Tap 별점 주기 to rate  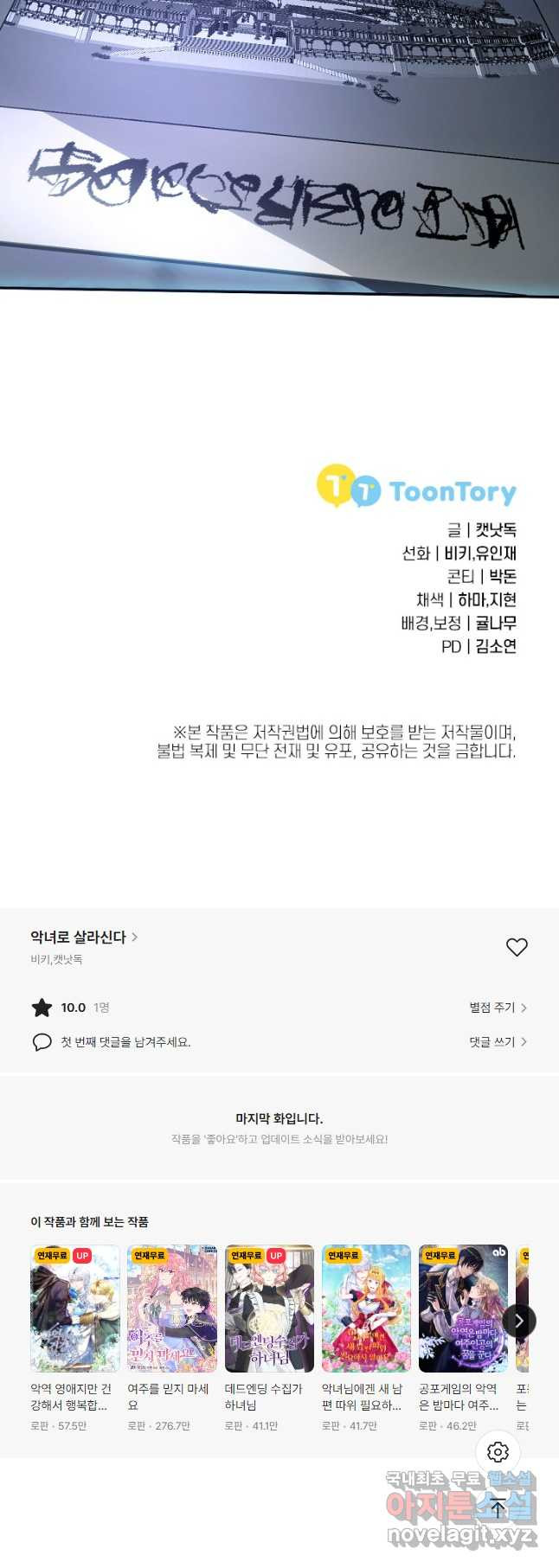(498, 1008)
